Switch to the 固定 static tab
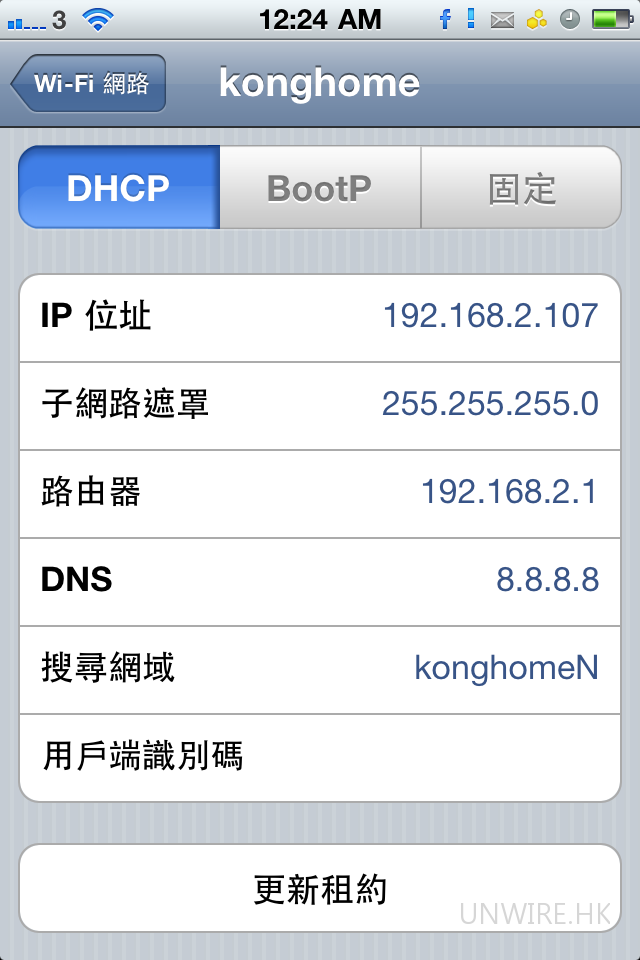640x960 pixels. tap(521, 188)
